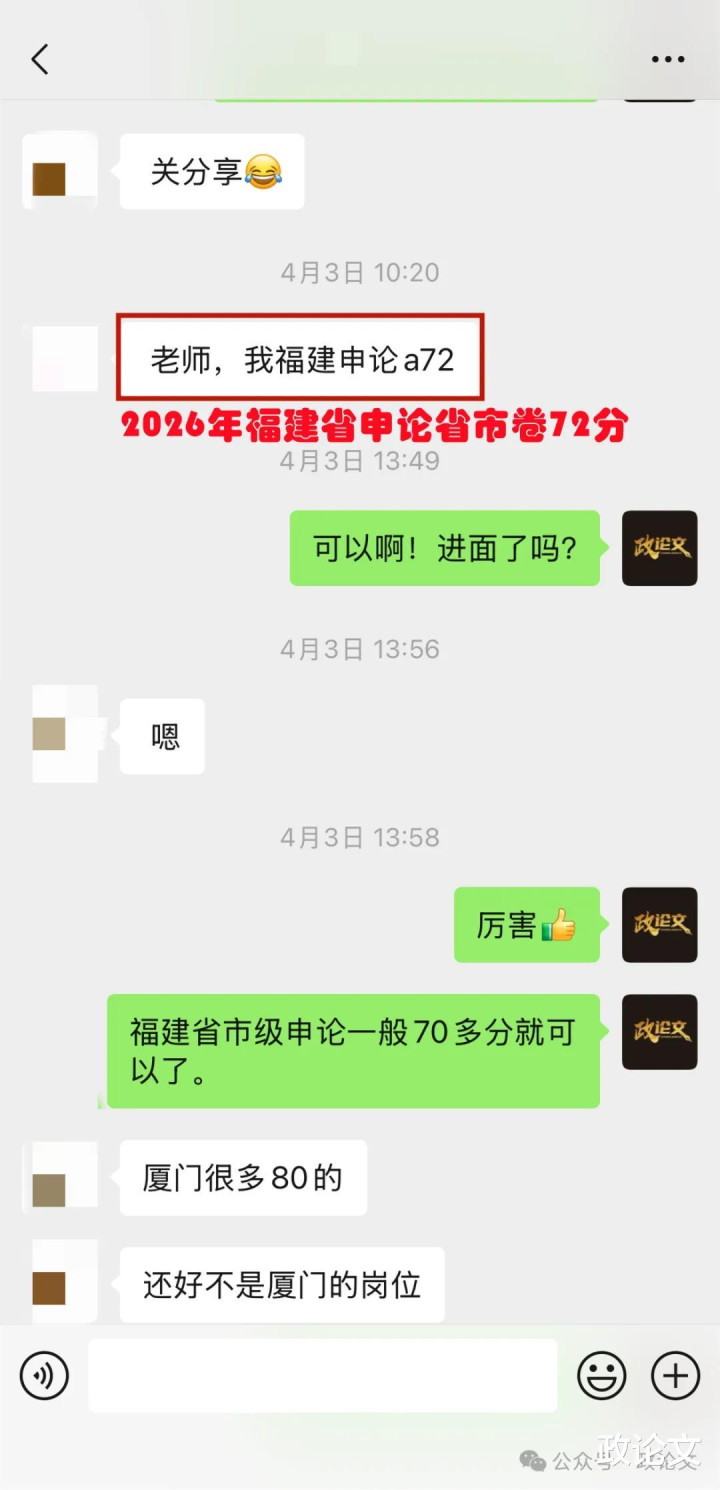Screen dimensions: 720x1490
Task: Switch to voice message input
Action: (44, 1376)
